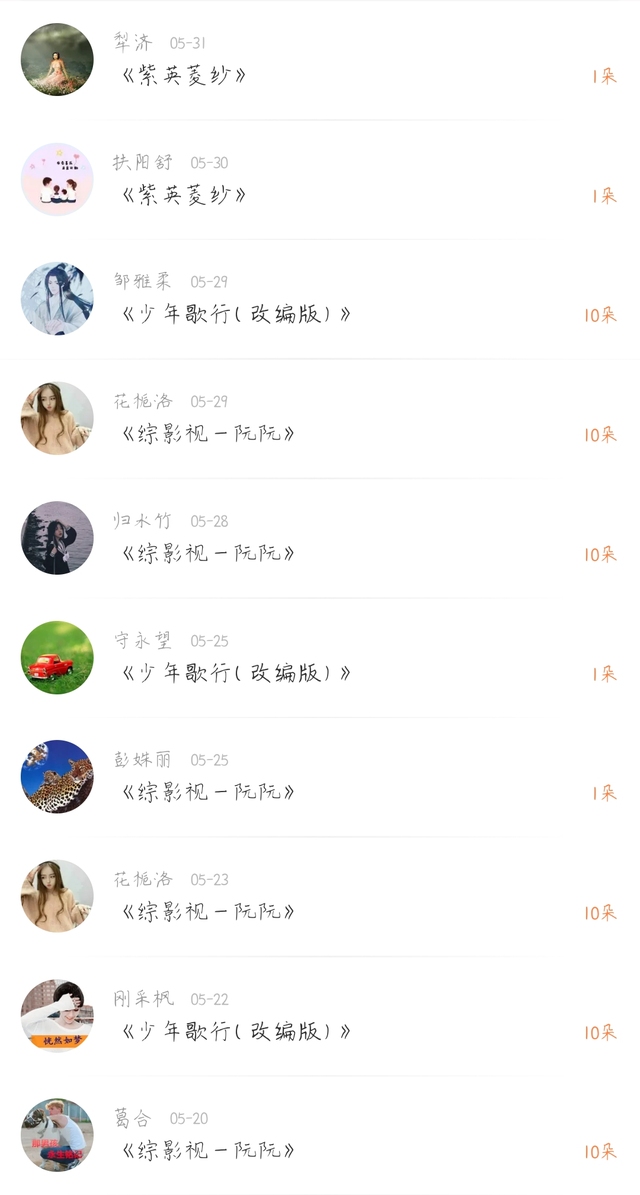
Task: Tap 刚采枫's 05-22 gift row
Action: [320, 1016]
